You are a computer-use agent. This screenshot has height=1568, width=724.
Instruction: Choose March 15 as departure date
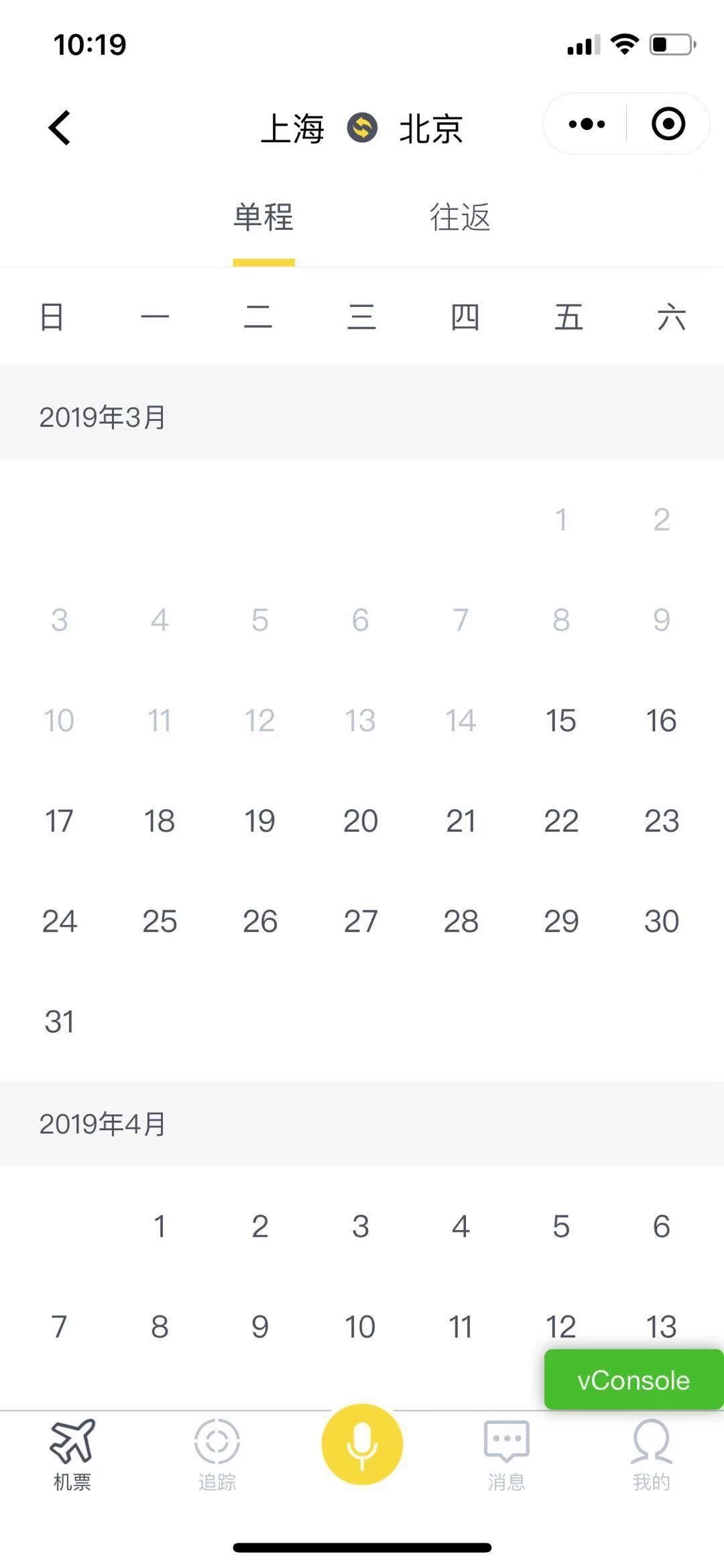pos(561,721)
